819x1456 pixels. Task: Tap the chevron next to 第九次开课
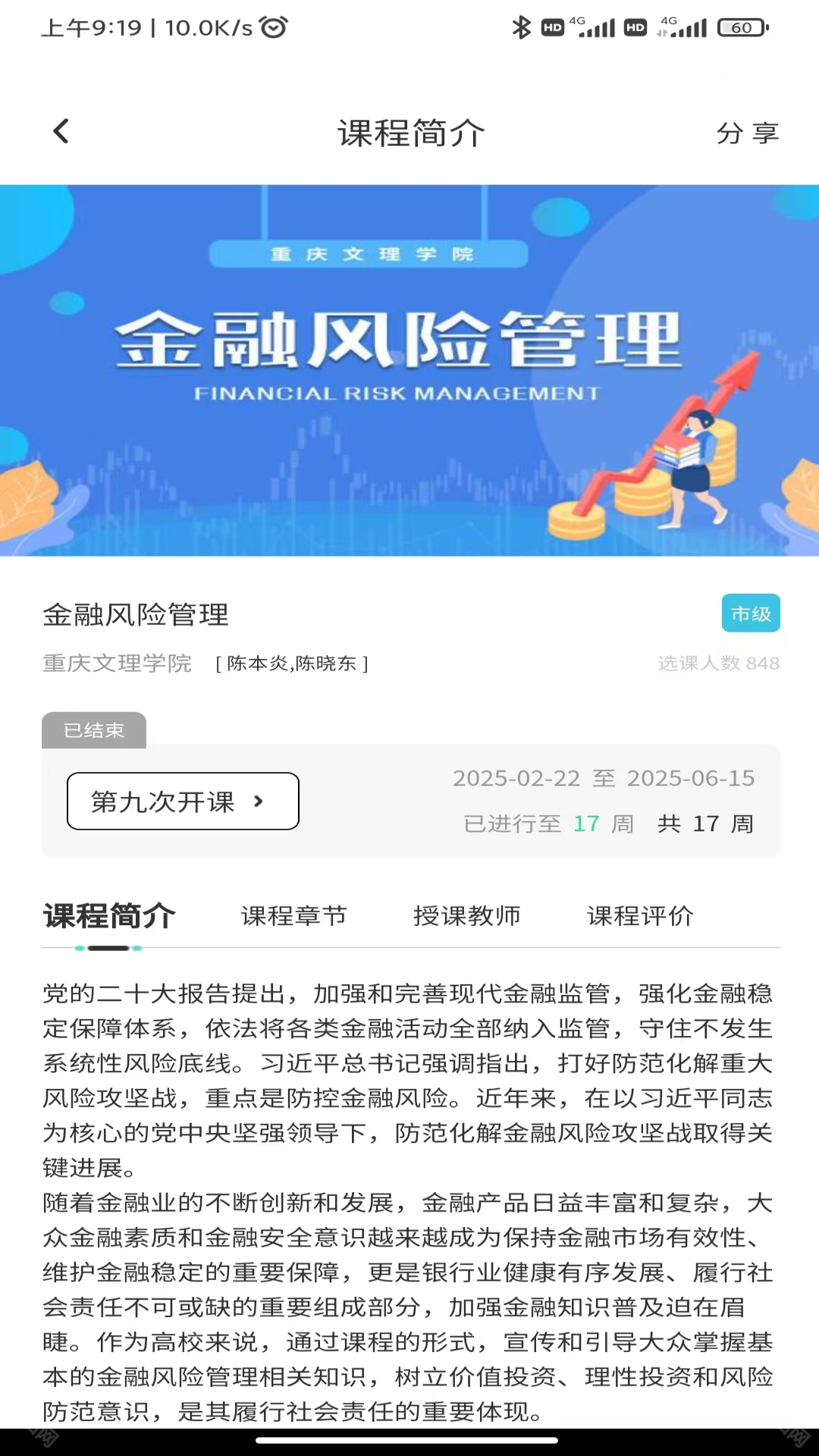(x=260, y=801)
